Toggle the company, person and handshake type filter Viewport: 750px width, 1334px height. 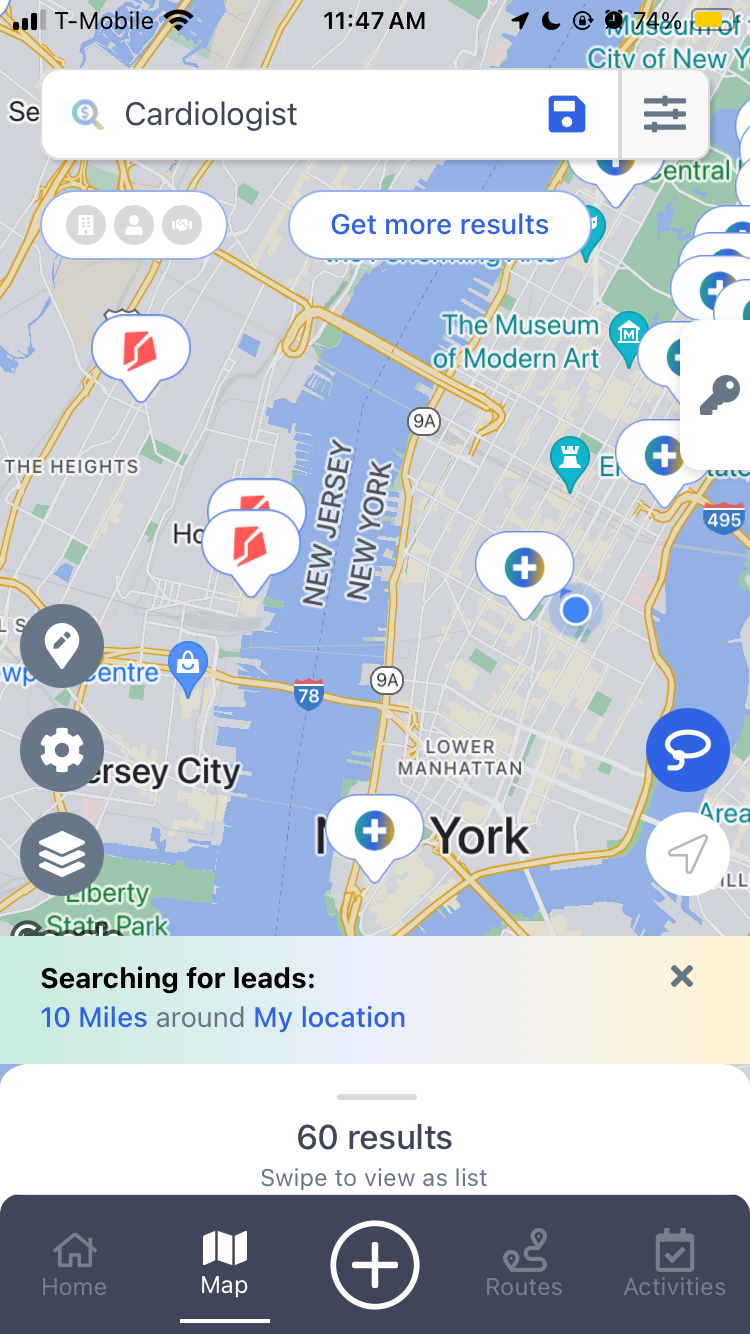(x=134, y=225)
